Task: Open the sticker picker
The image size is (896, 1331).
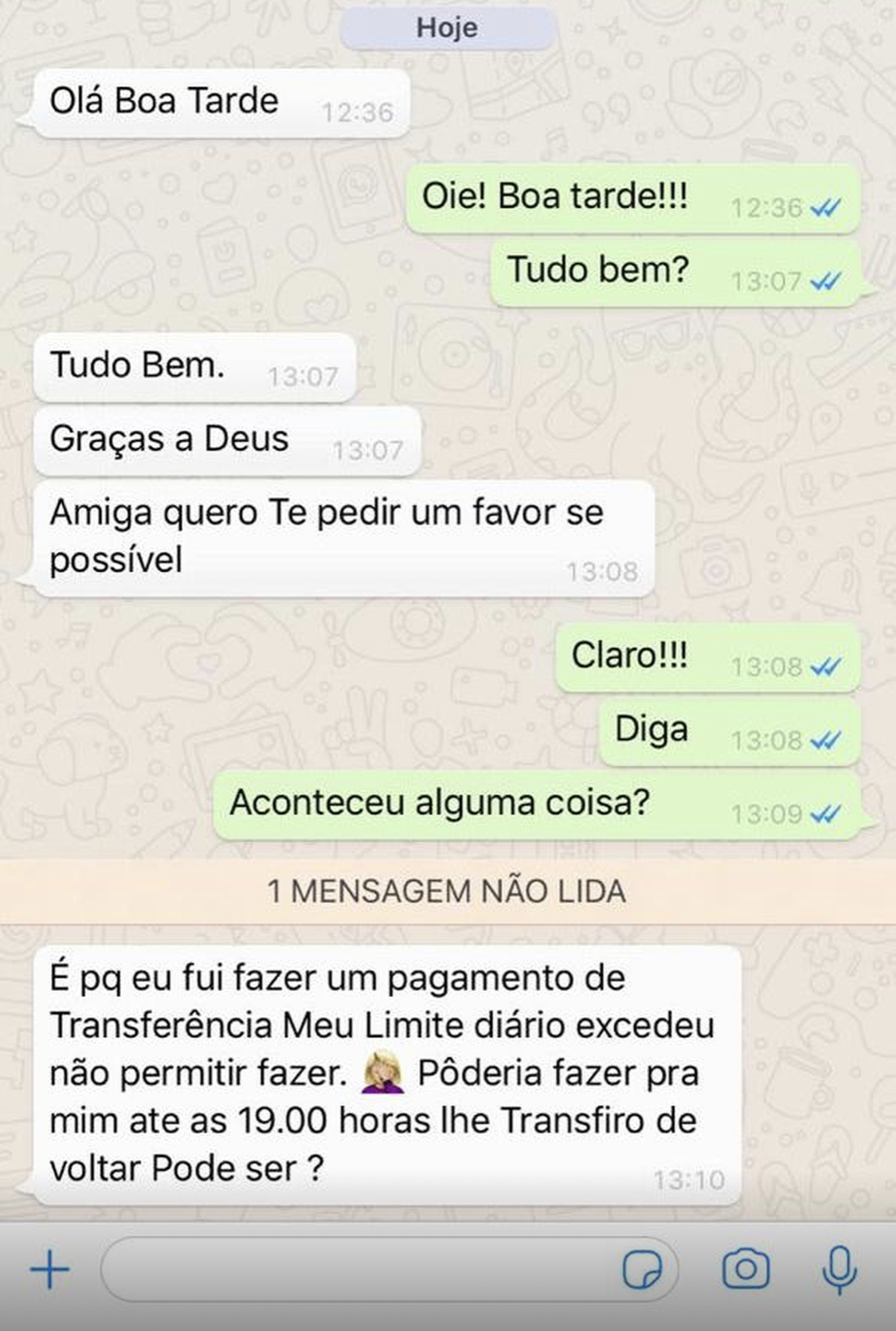Action: (641, 1269)
